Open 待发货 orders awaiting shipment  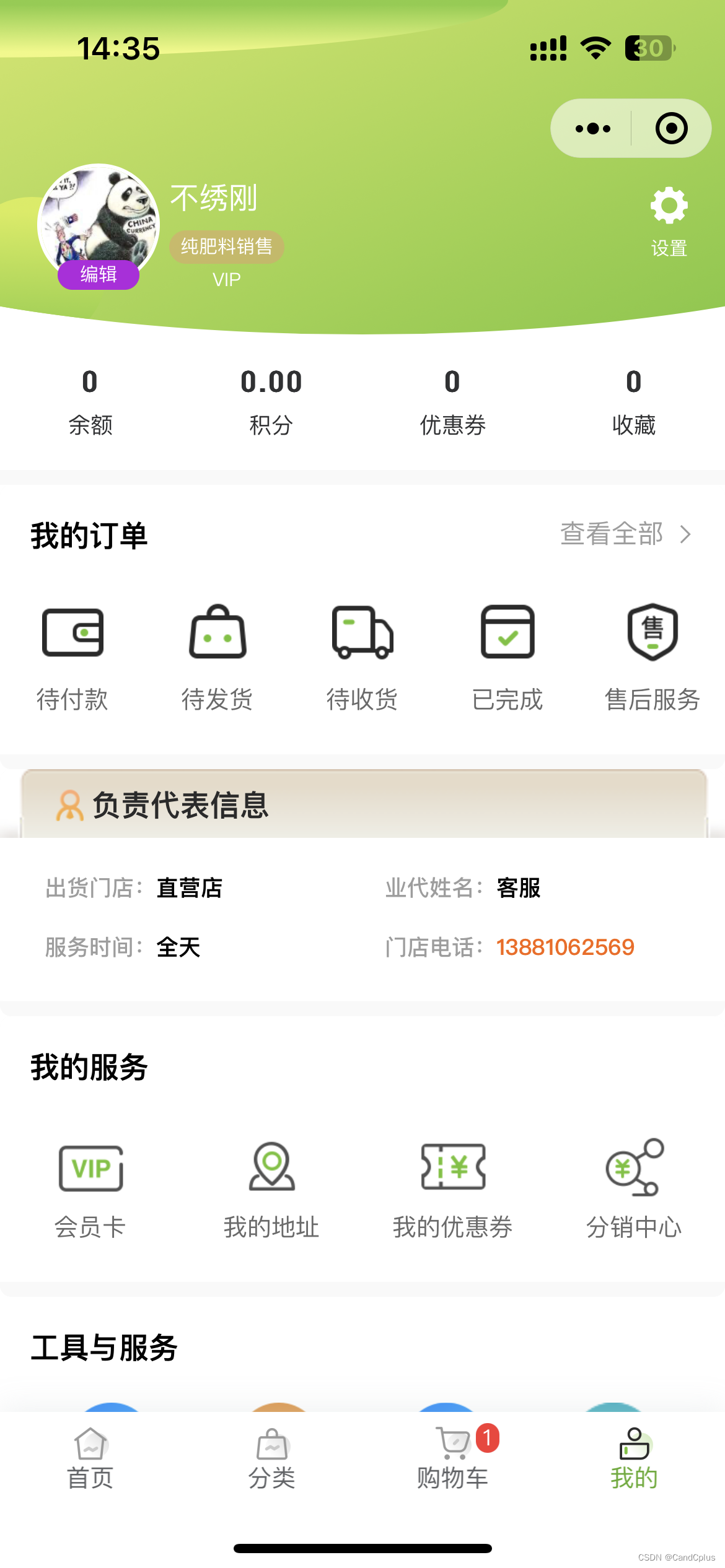point(217,657)
